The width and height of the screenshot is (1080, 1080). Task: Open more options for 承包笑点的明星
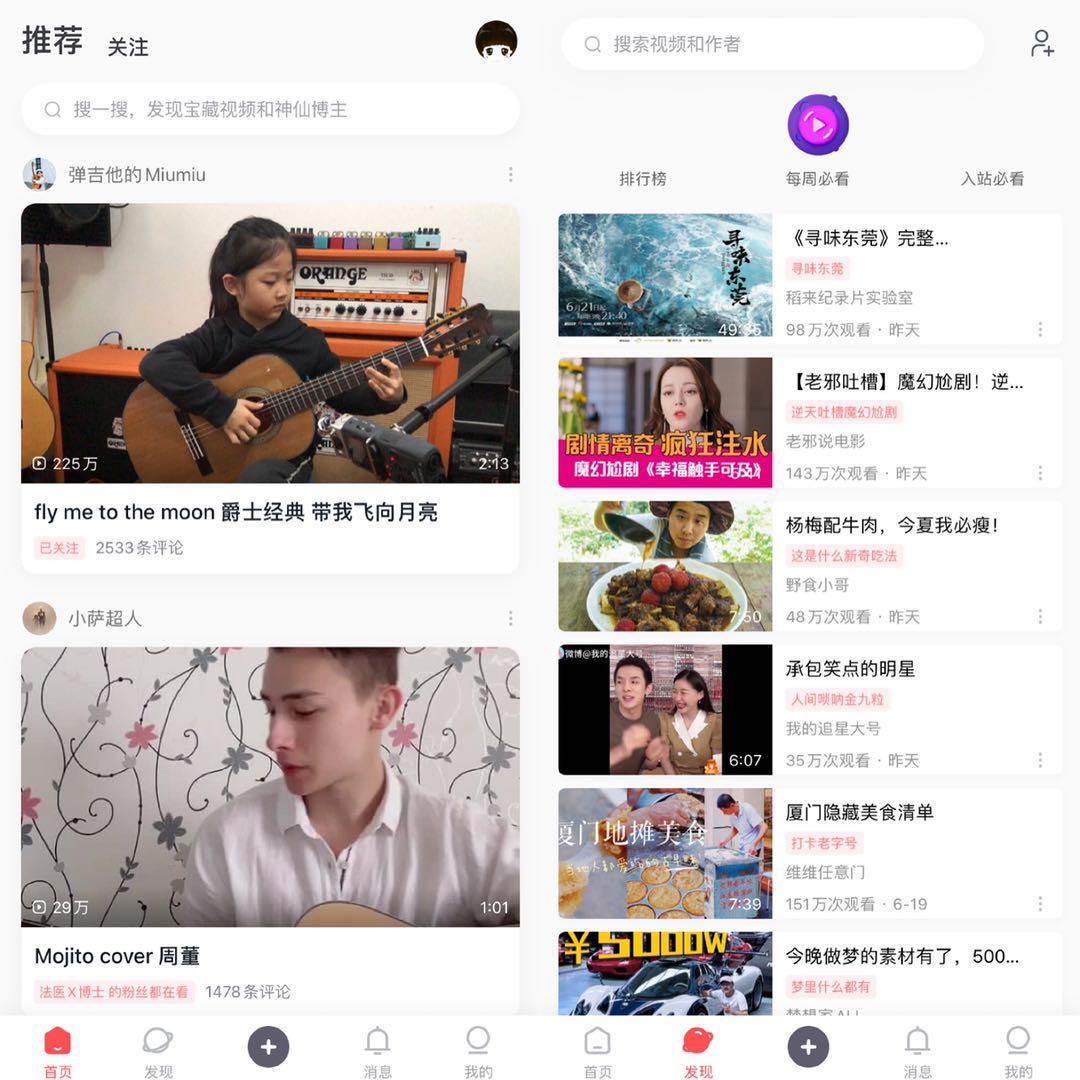click(1040, 761)
